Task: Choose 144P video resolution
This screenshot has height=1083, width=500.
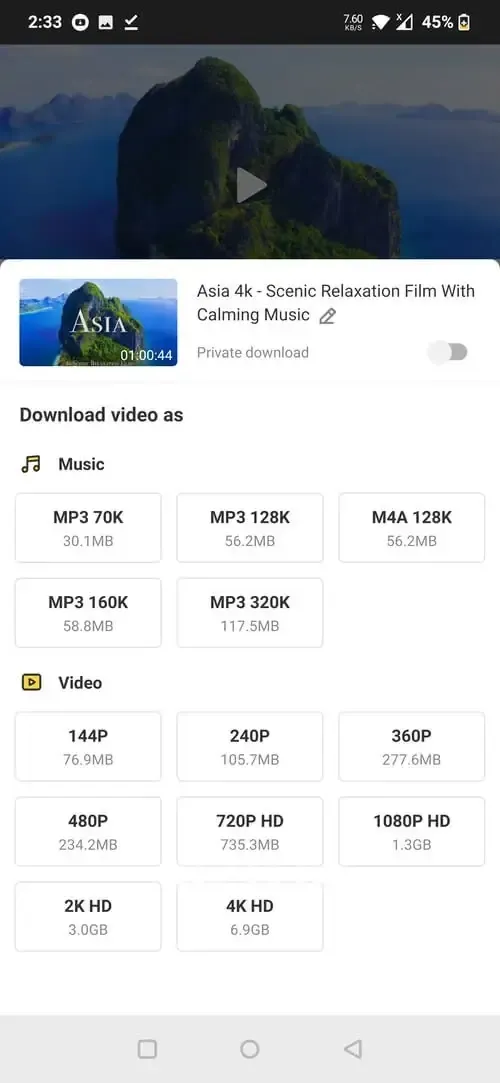Action: [x=88, y=747]
